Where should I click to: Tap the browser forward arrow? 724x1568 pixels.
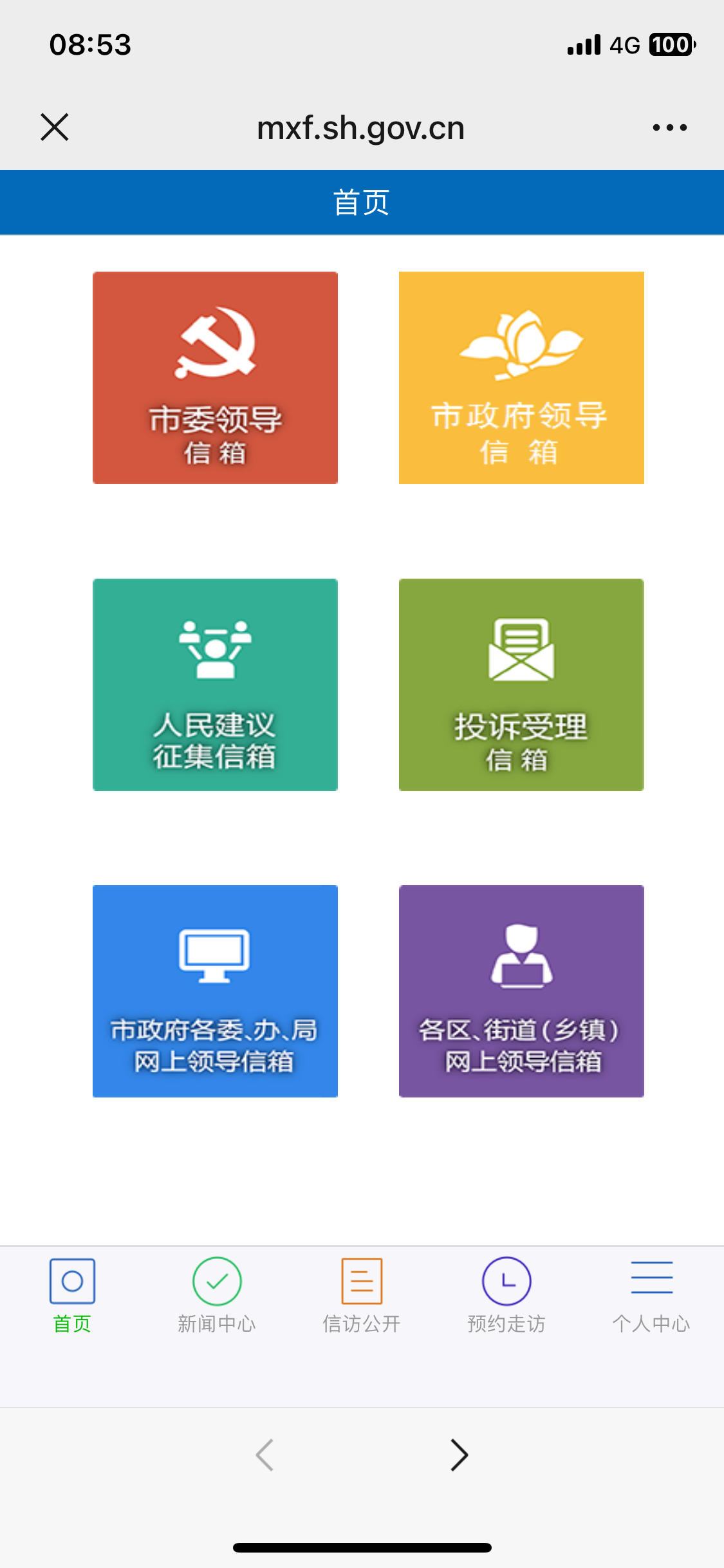[x=459, y=1455]
